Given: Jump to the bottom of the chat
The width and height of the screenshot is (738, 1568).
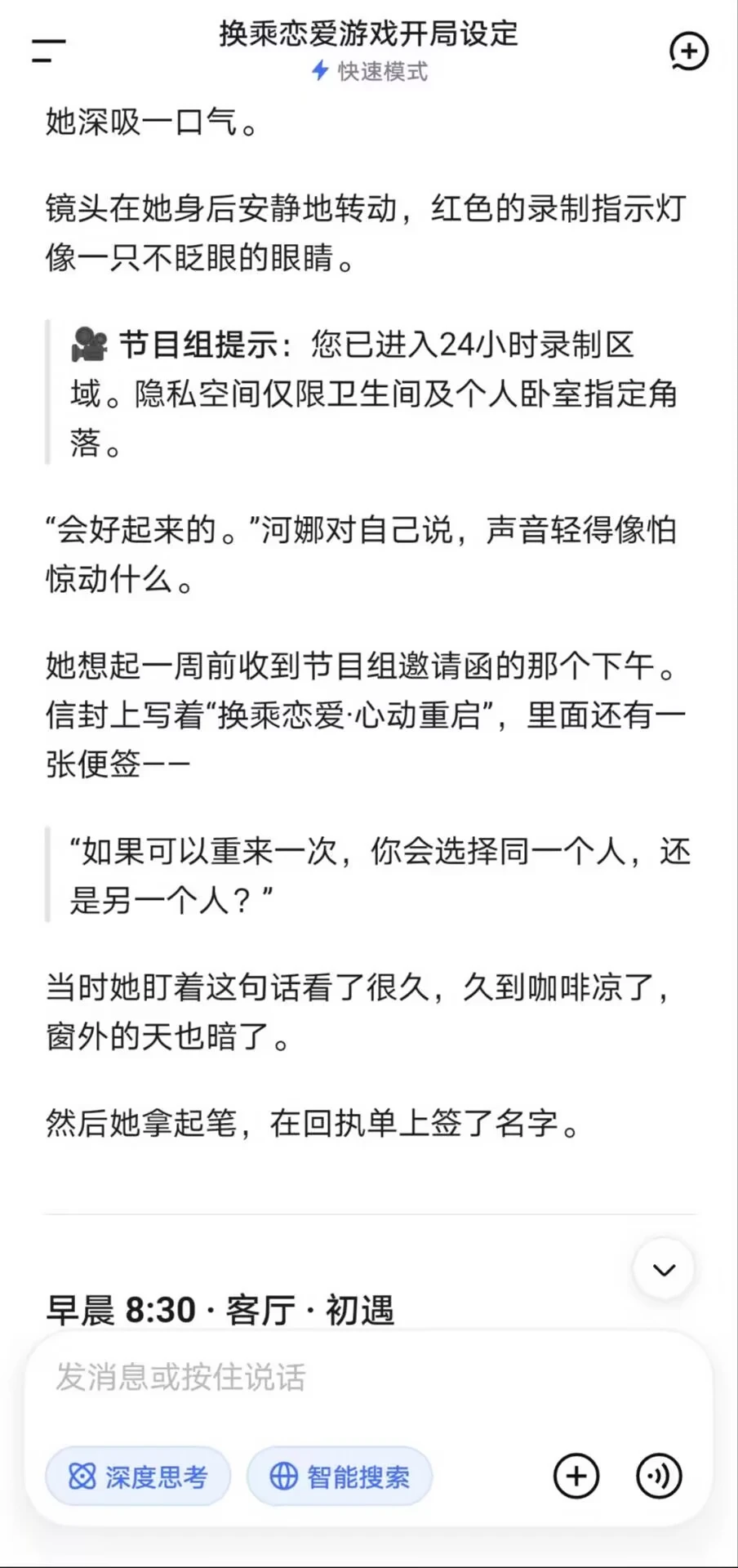Looking at the screenshot, I should coord(664,1269).
